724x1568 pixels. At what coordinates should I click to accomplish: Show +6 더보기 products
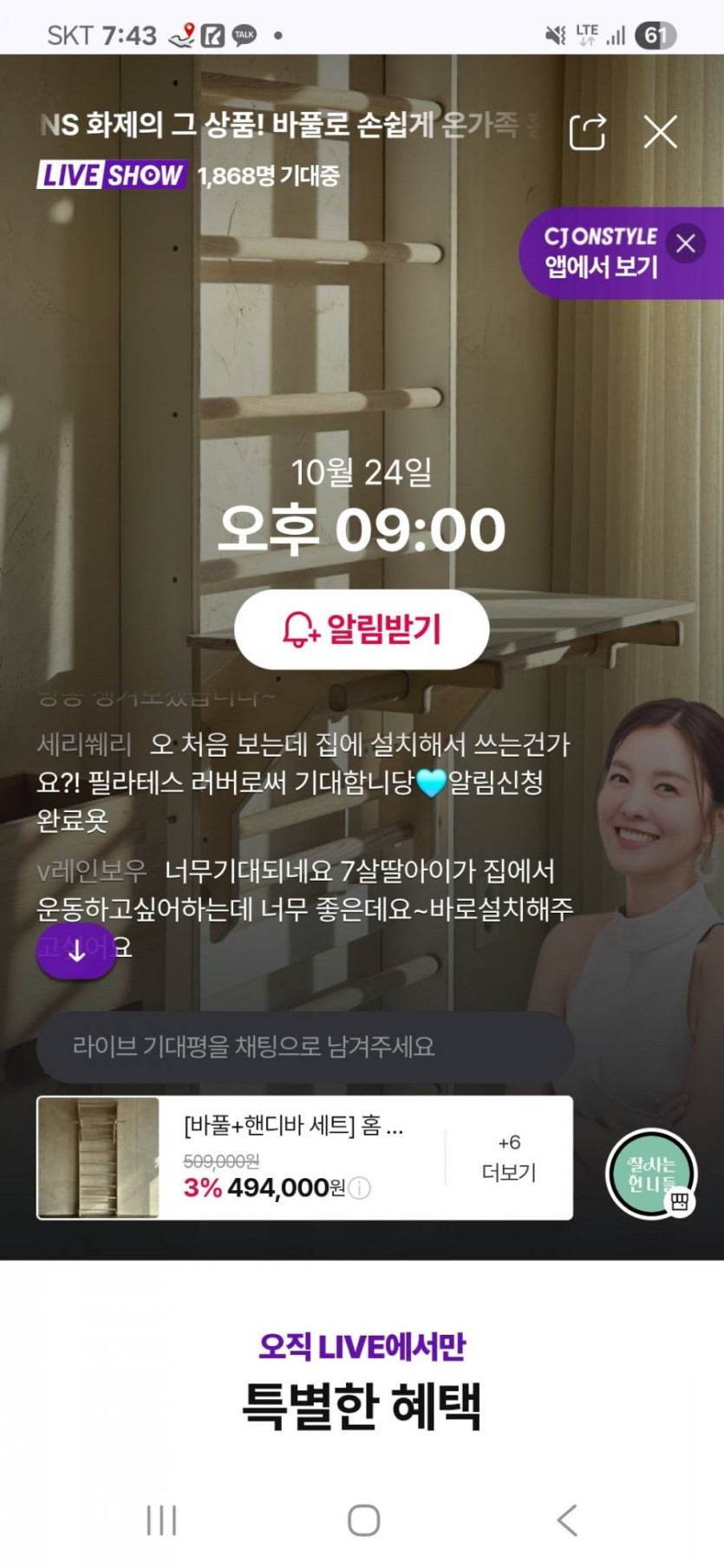(509, 1158)
